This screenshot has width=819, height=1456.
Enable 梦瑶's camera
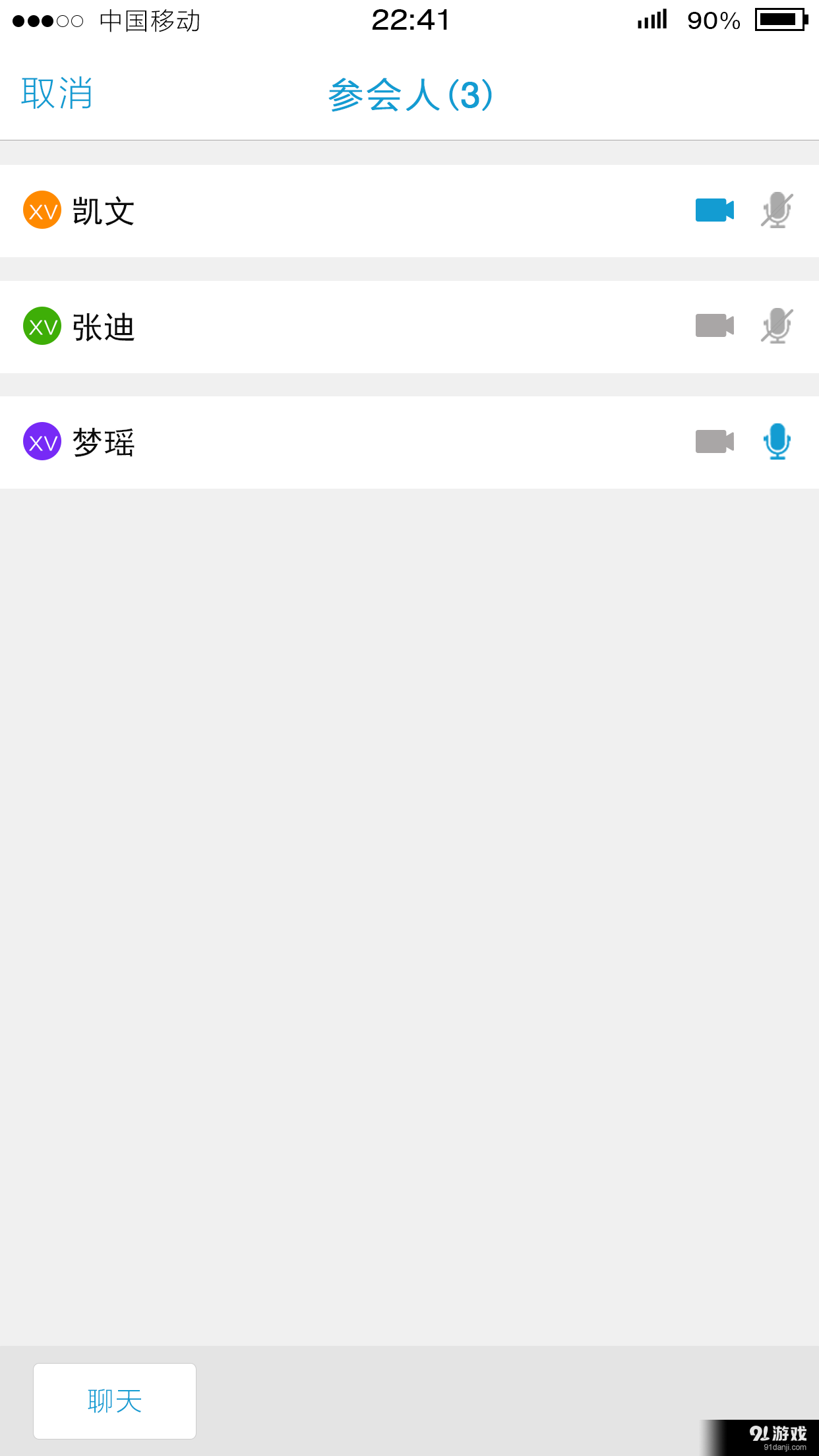(714, 442)
